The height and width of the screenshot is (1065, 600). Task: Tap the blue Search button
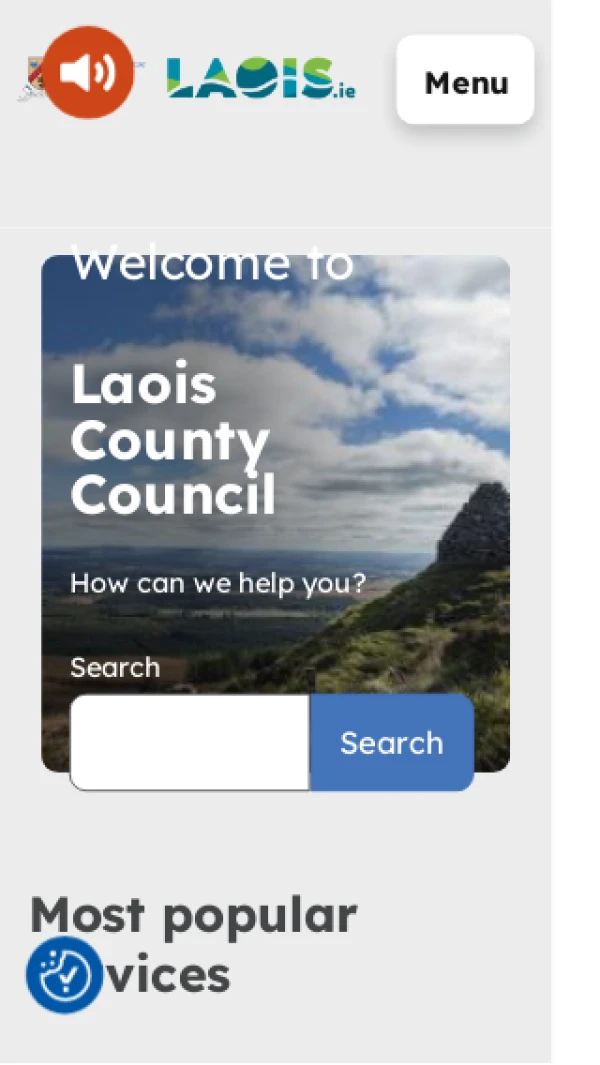(392, 742)
